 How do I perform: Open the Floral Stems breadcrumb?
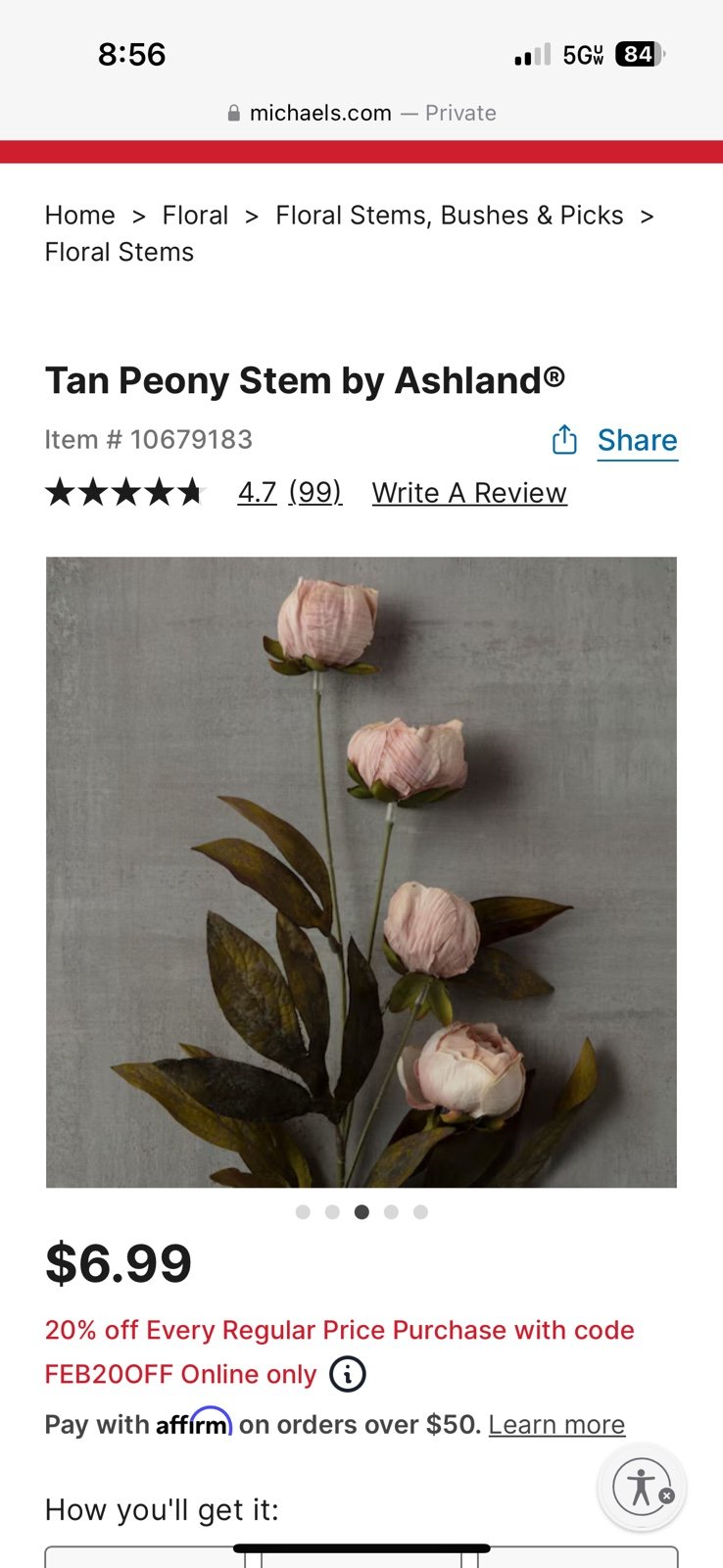click(x=120, y=252)
